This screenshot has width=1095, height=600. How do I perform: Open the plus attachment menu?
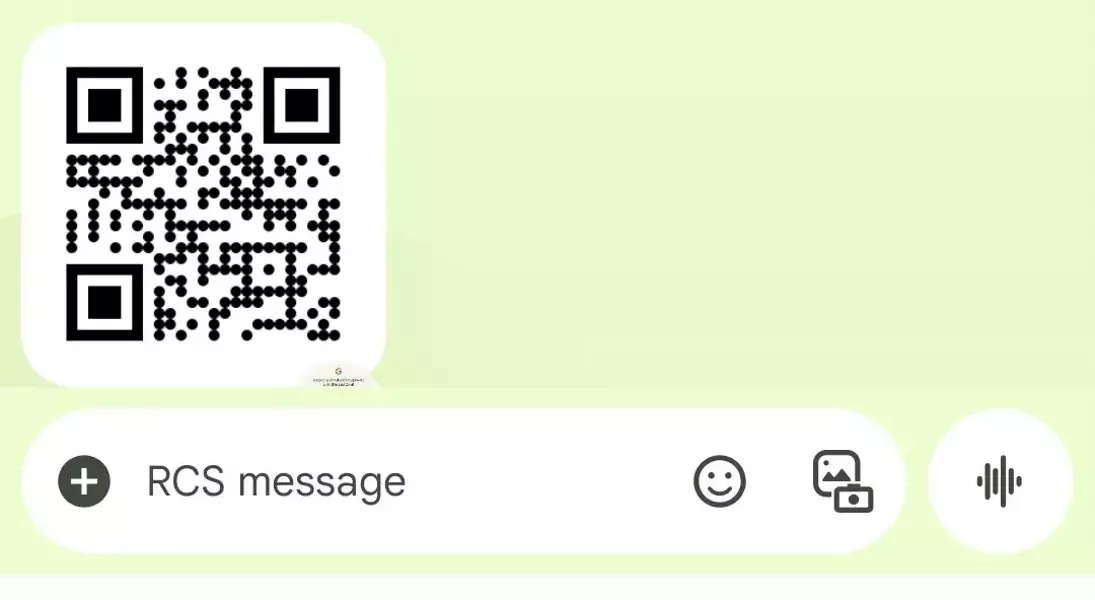tap(84, 482)
